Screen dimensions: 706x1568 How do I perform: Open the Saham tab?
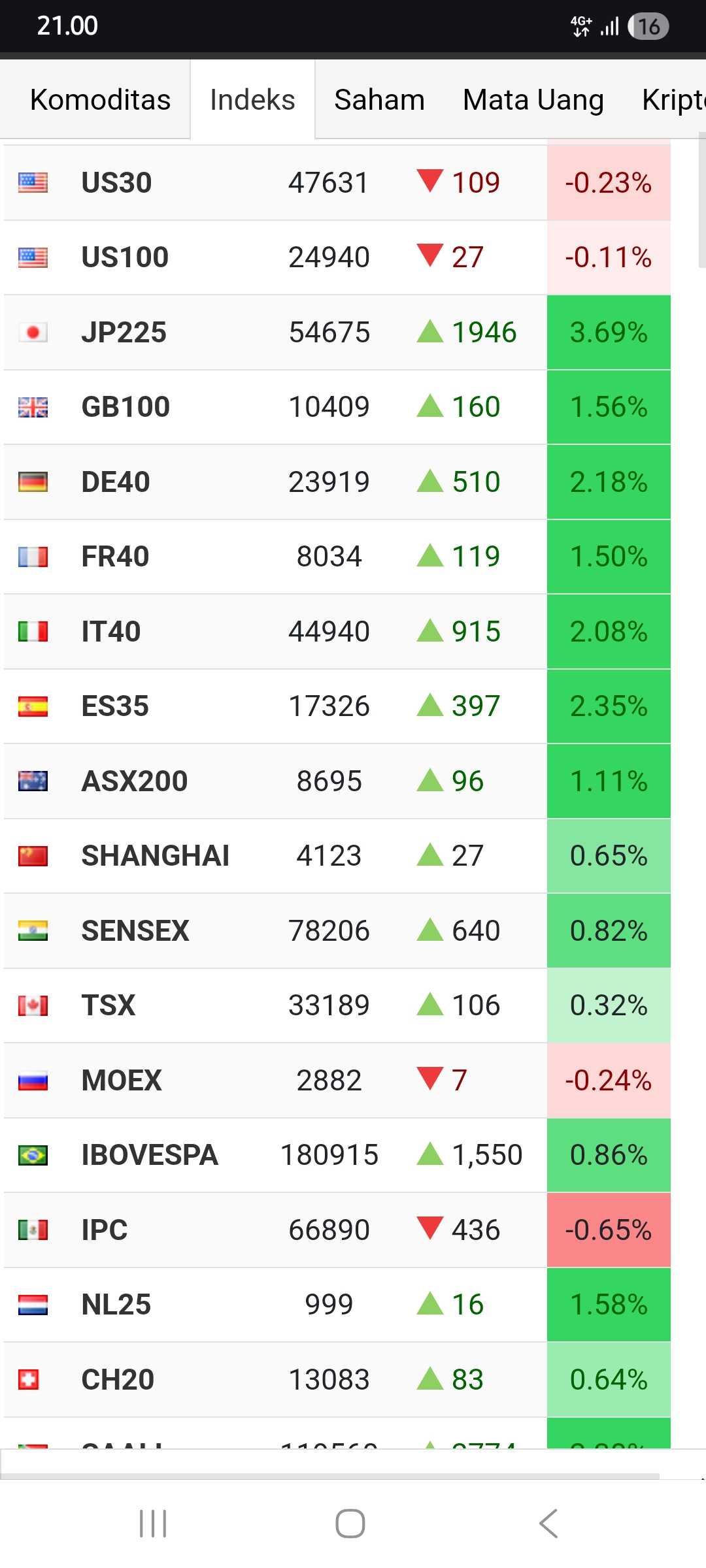coord(379,100)
